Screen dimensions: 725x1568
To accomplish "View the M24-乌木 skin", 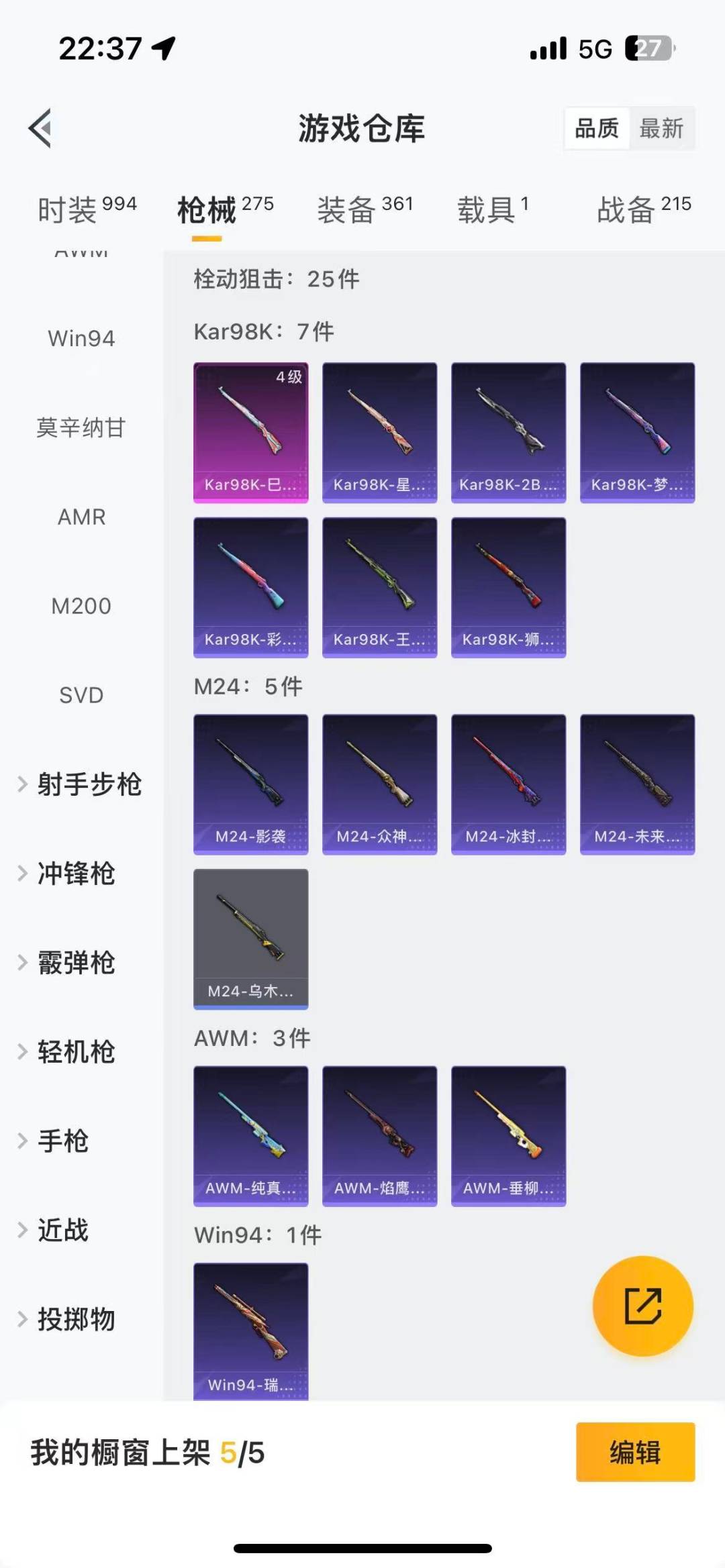I will point(251,939).
